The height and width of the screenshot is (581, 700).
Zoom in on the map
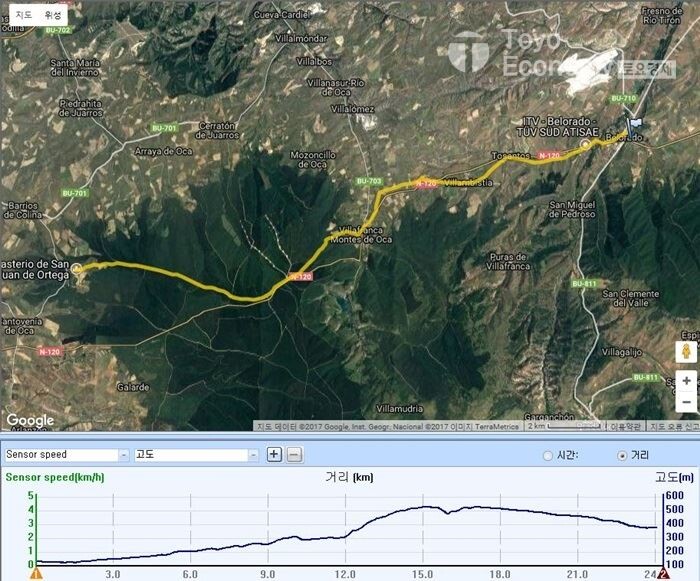686,381
